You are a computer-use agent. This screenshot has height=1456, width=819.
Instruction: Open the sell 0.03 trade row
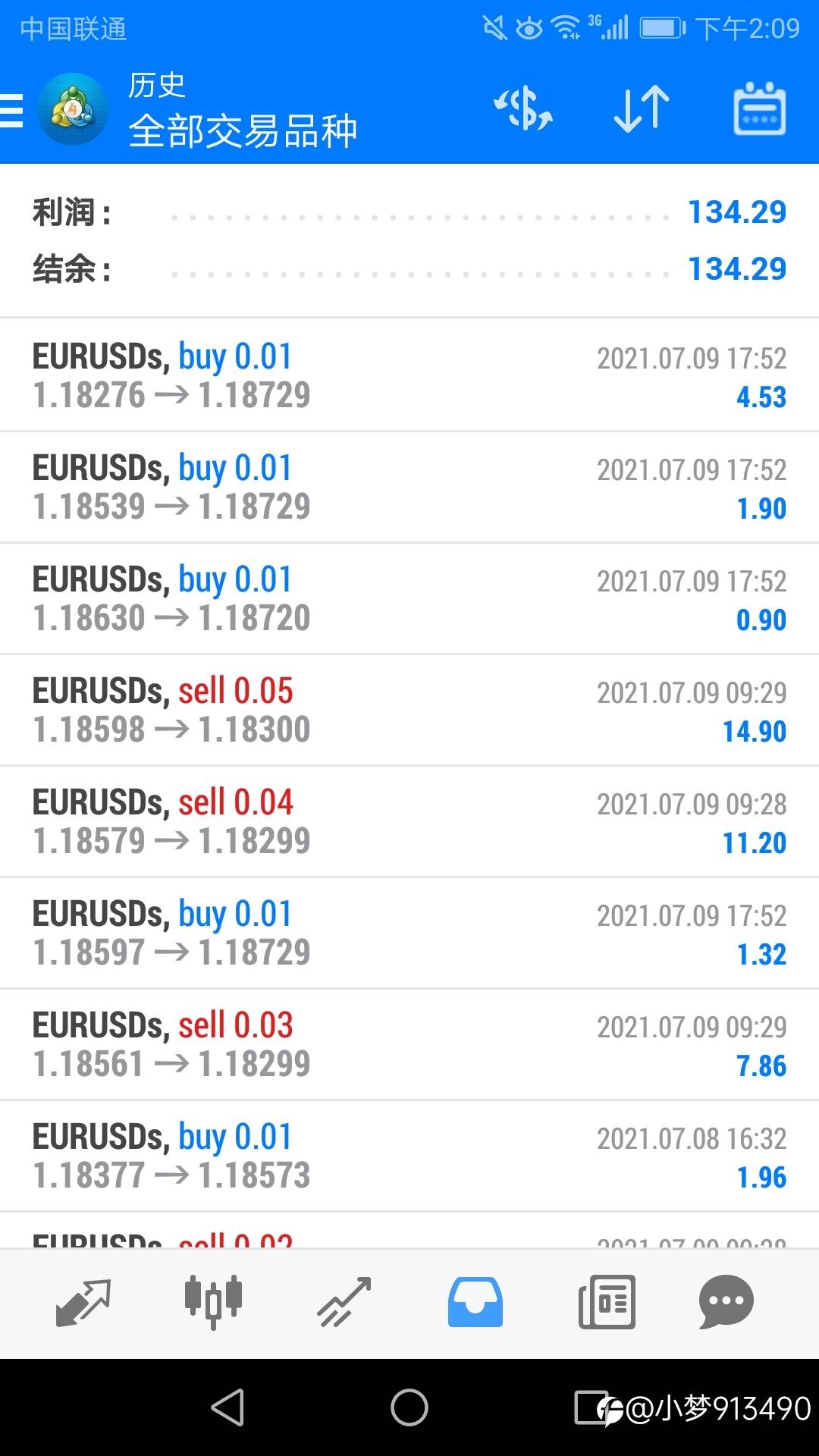(409, 1044)
